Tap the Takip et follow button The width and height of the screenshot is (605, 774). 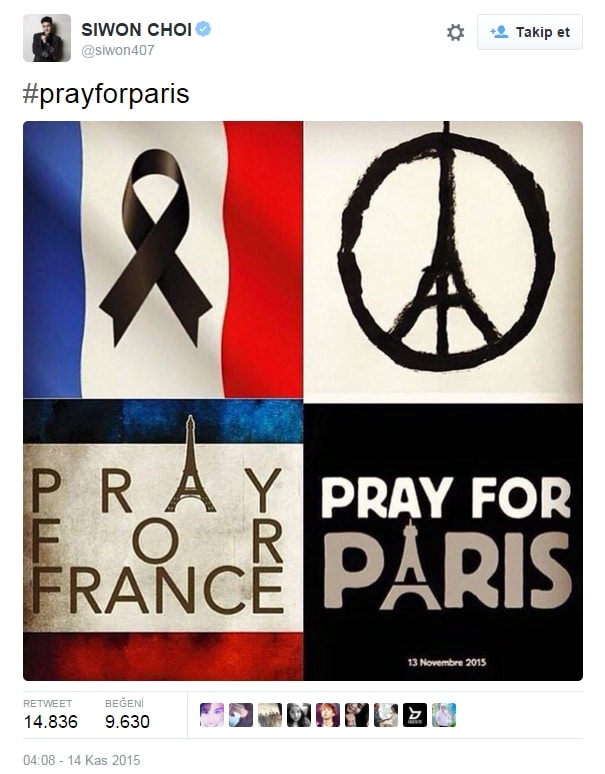coord(529,32)
